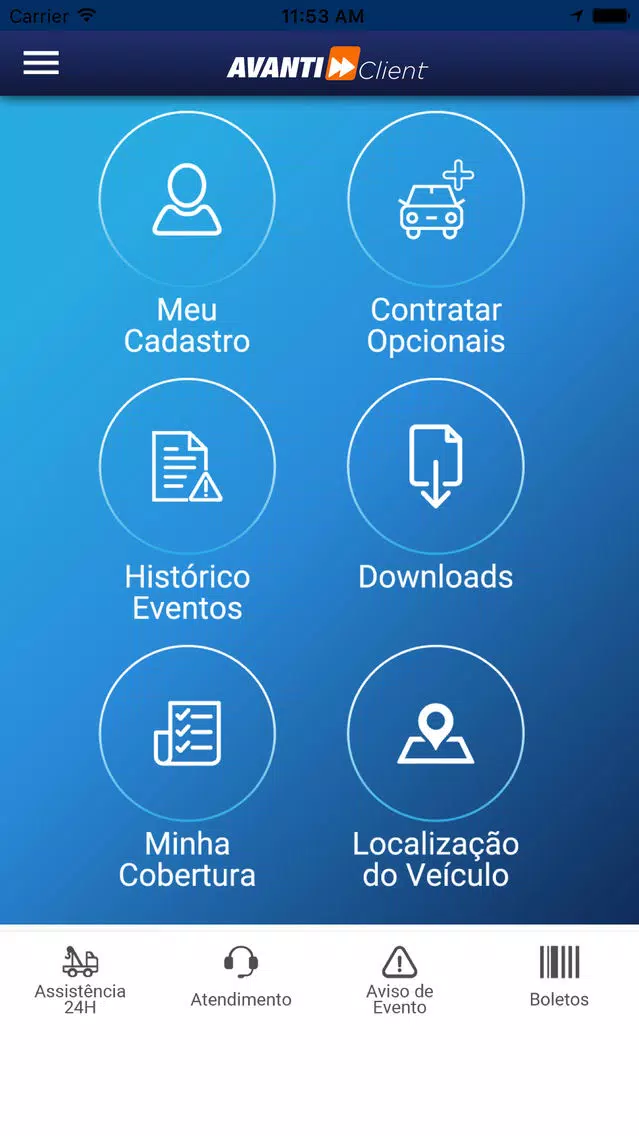Open Aviso de Evento

point(399,980)
